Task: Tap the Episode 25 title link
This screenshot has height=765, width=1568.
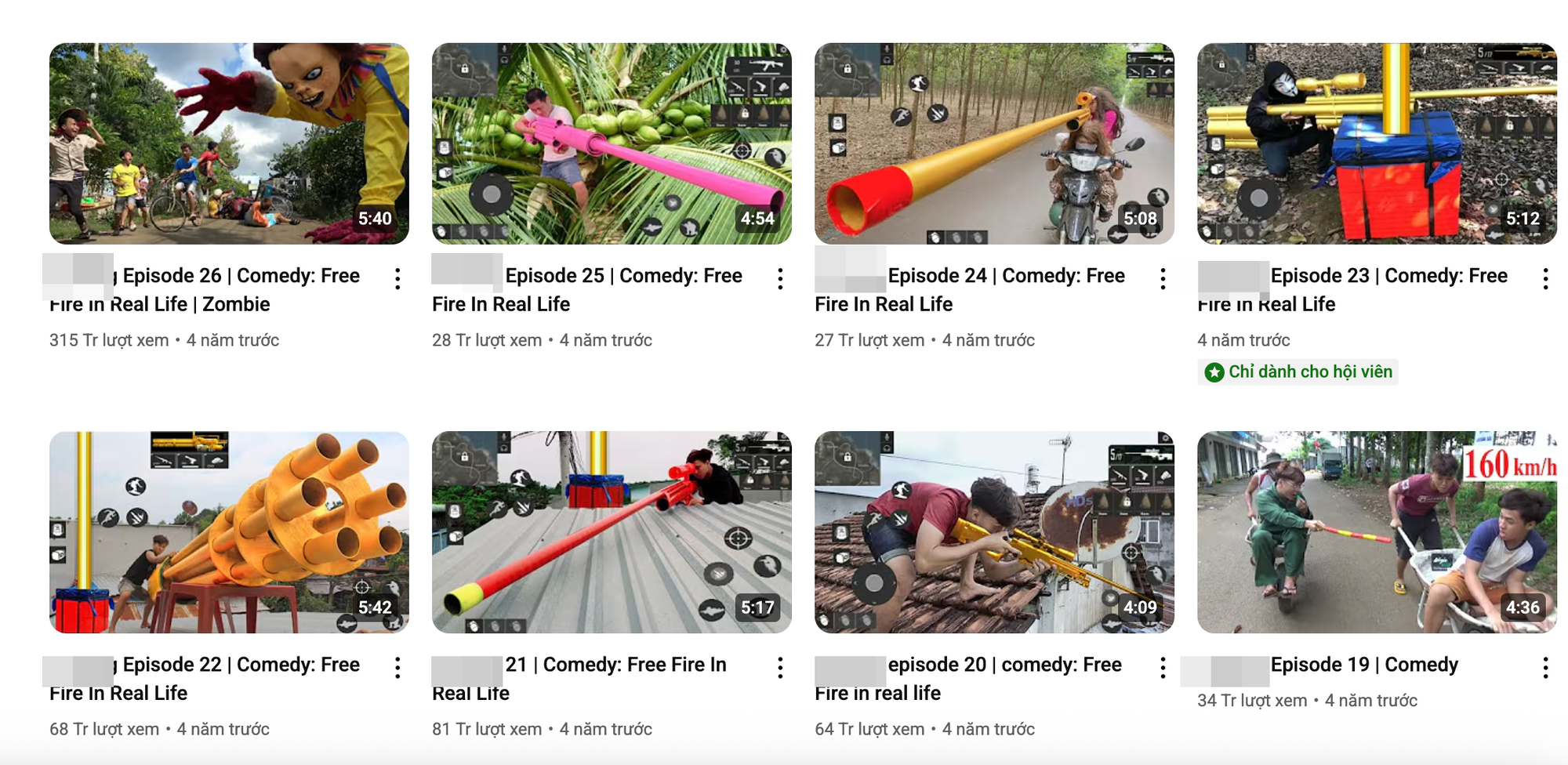Action: pyautogui.click(x=623, y=276)
